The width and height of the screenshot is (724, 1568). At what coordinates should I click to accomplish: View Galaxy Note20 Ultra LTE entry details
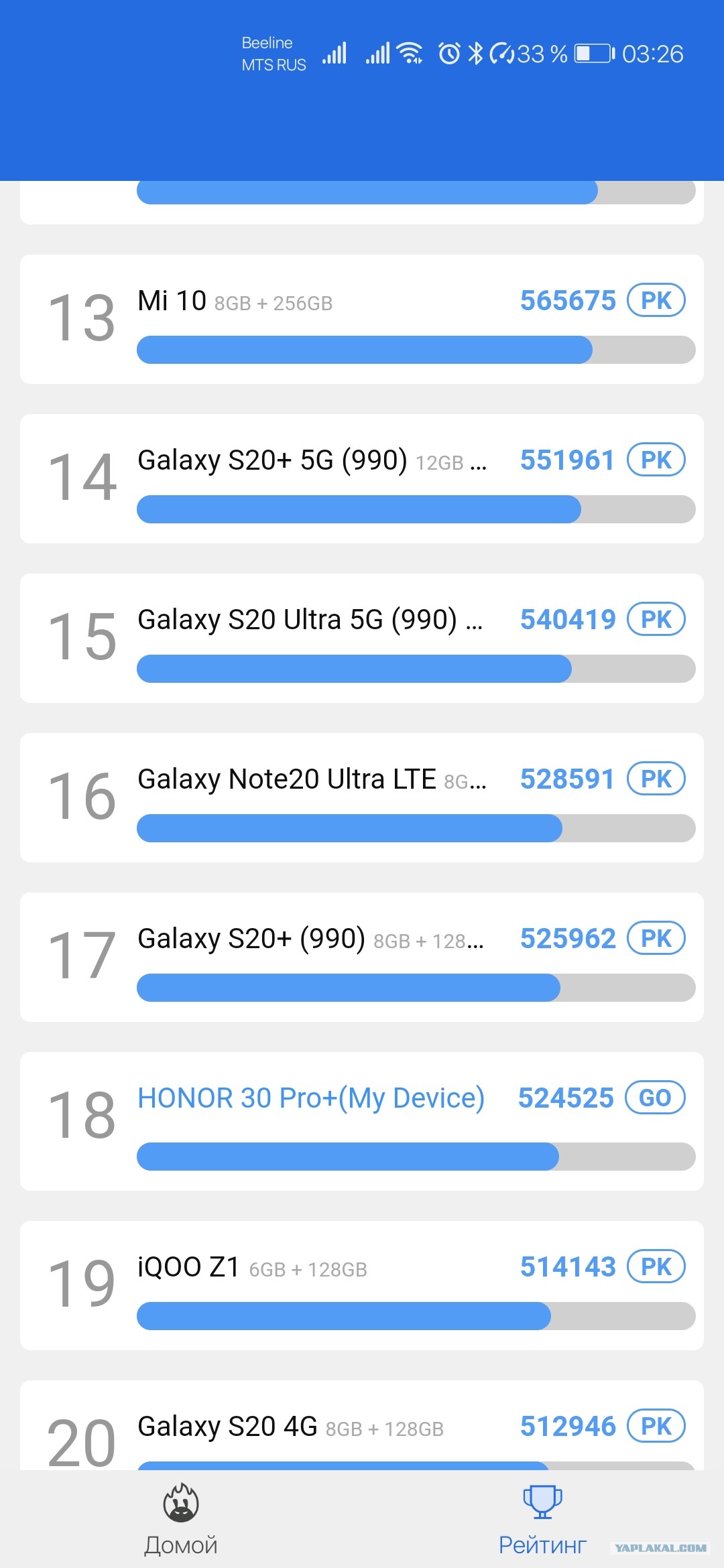click(x=362, y=797)
